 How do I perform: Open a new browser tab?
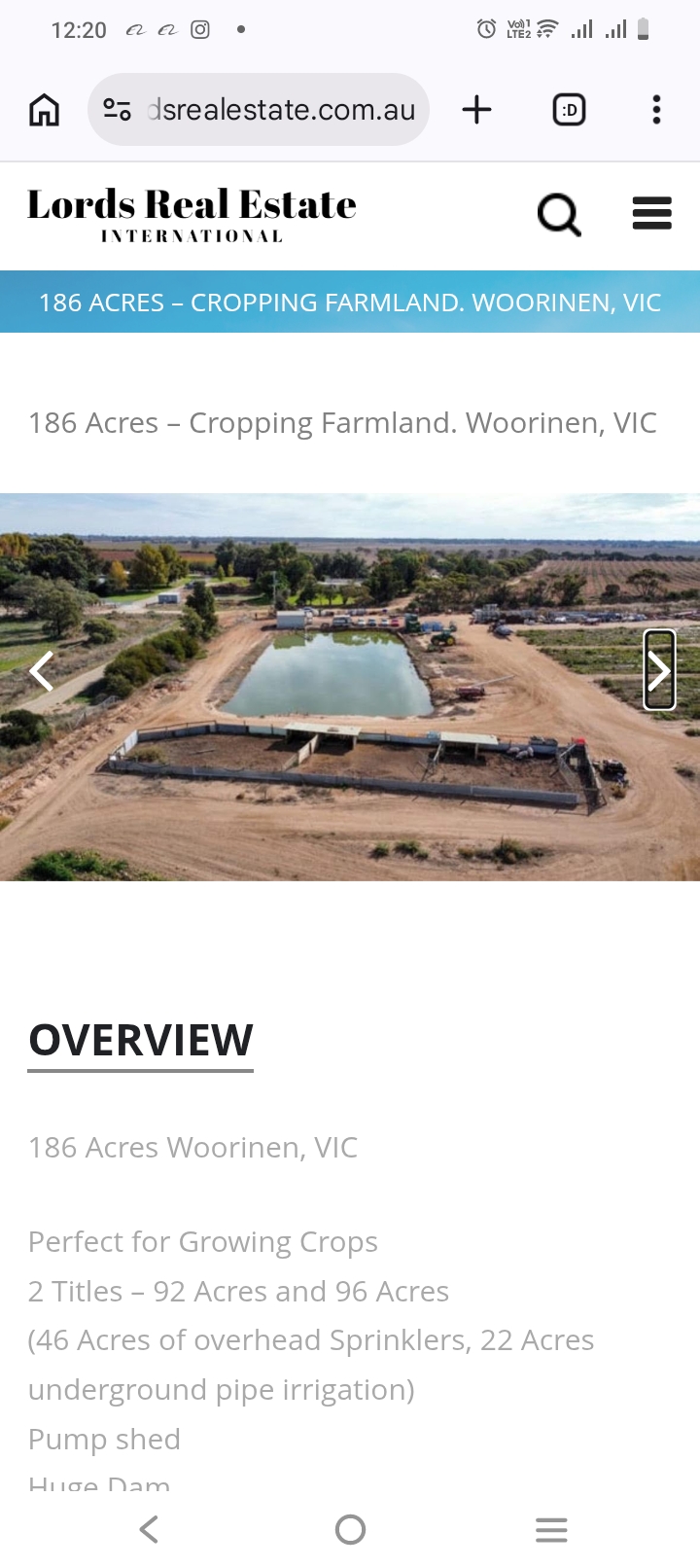pos(476,110)
